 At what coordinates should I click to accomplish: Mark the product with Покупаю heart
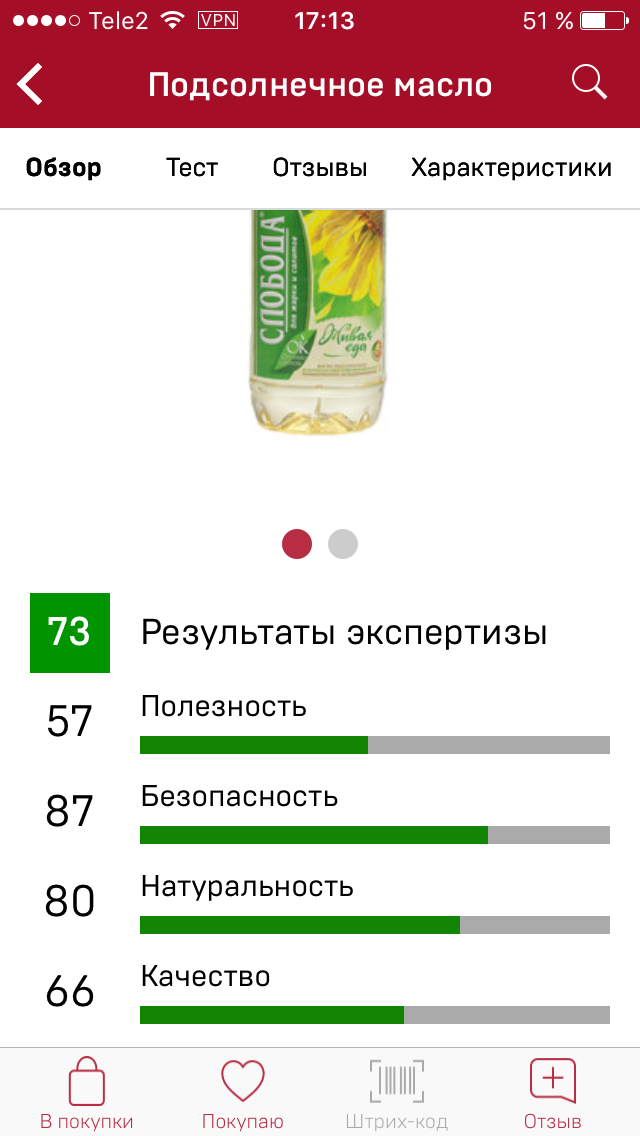(x=243, y=1094)
